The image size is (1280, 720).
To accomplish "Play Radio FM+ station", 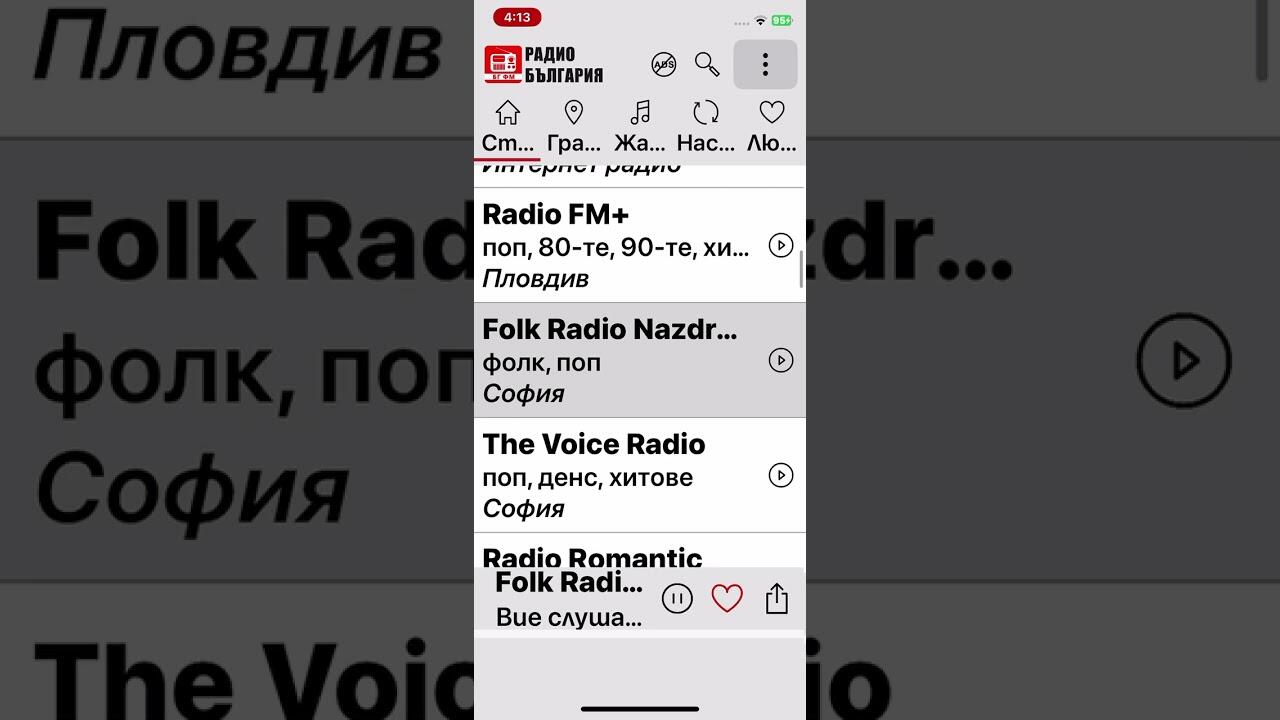I will click(x=780, y=246).
